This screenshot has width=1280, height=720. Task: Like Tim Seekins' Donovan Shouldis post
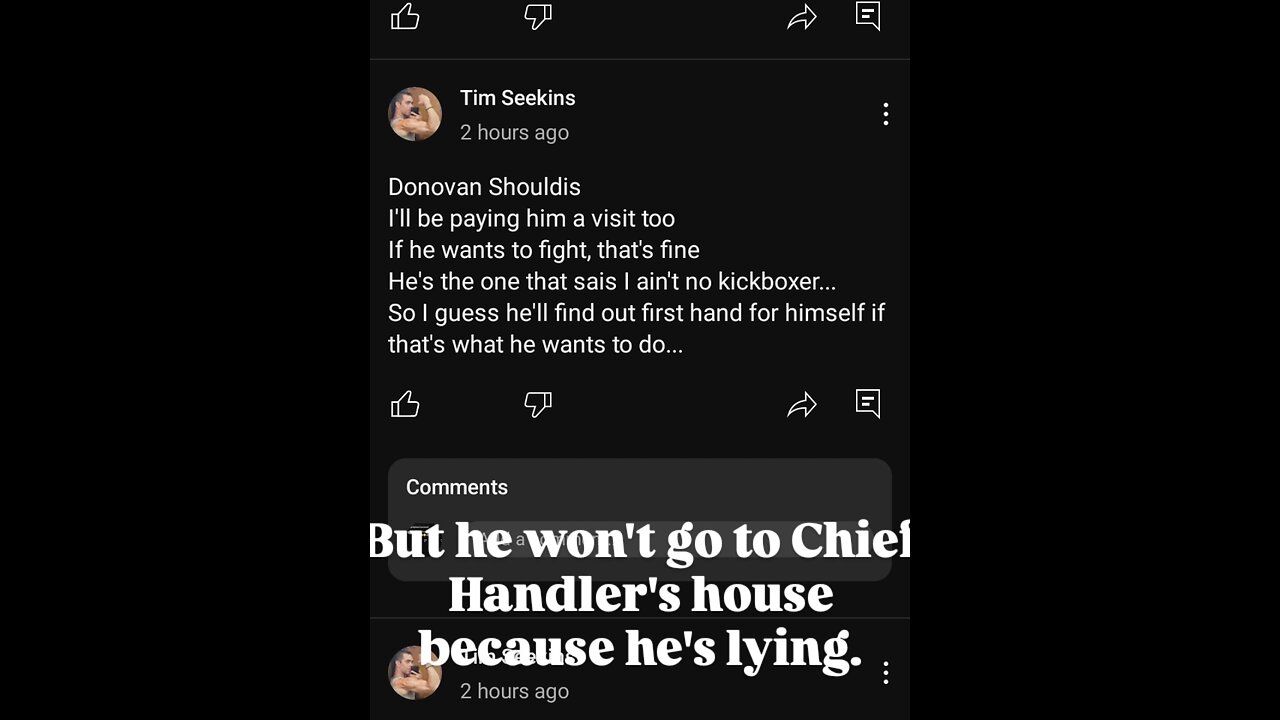click(x=405, y=404)
